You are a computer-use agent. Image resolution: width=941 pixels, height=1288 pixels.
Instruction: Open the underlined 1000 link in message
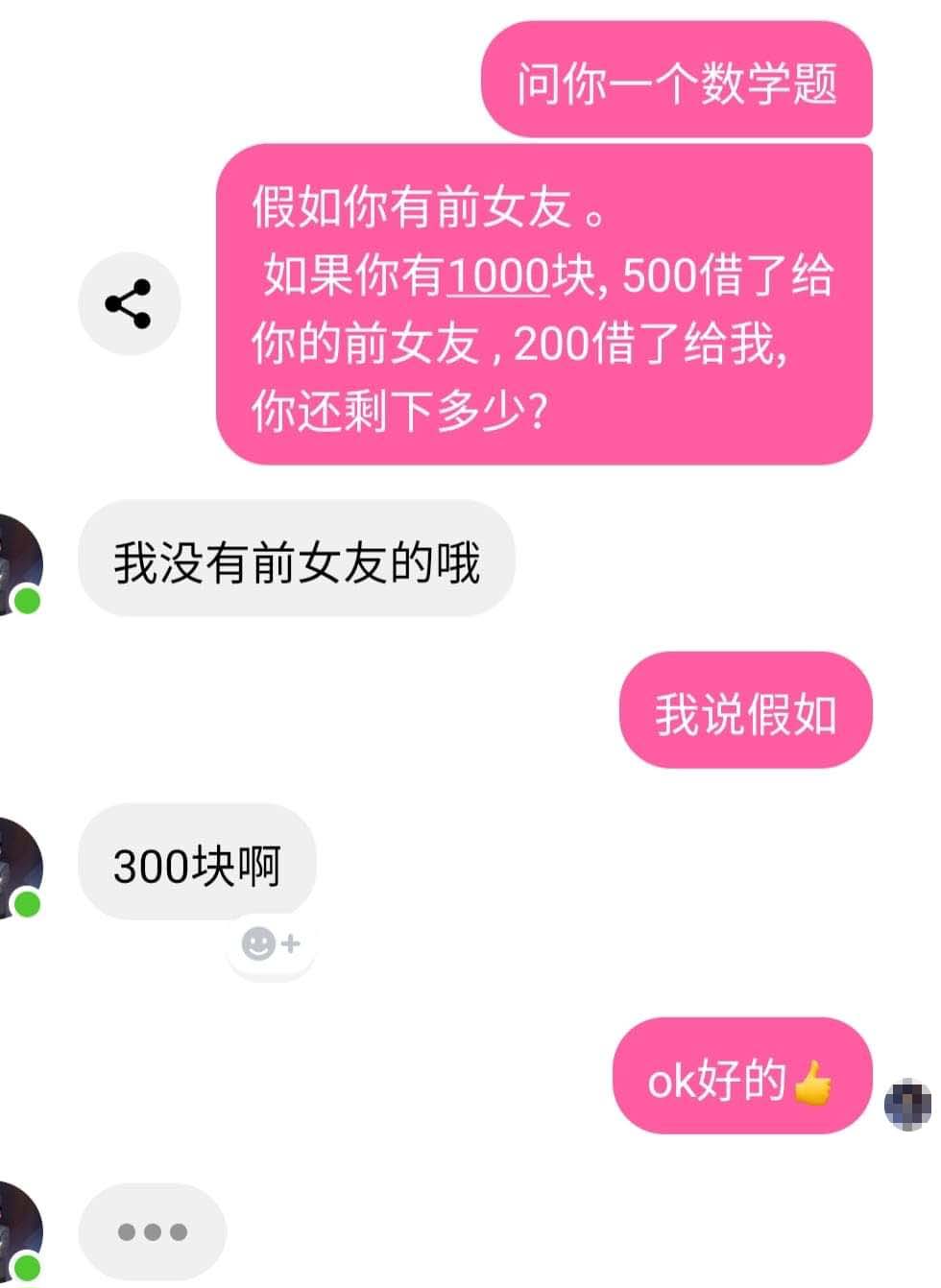point(498,275)
